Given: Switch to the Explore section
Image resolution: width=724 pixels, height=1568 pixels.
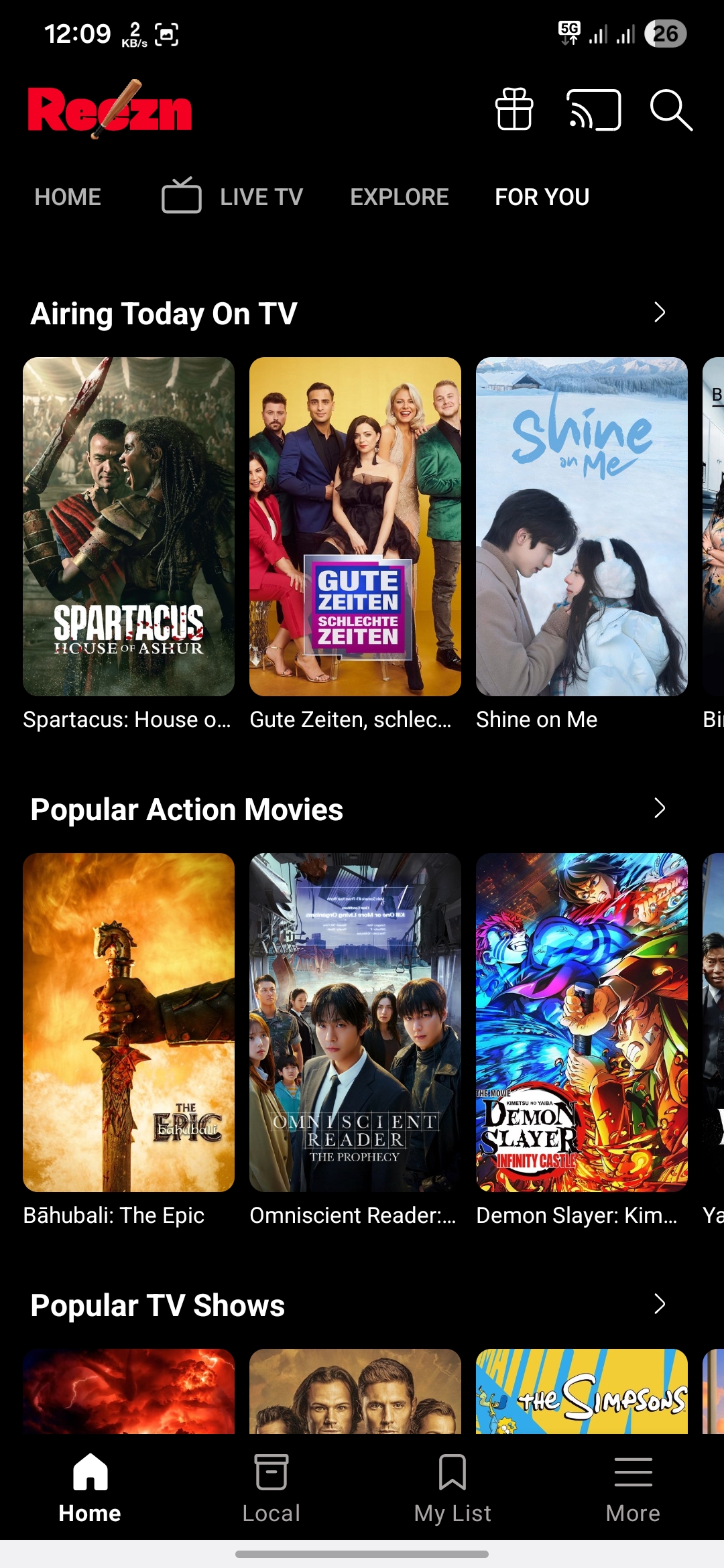Looking at the screenshot, I should [400, 196].
